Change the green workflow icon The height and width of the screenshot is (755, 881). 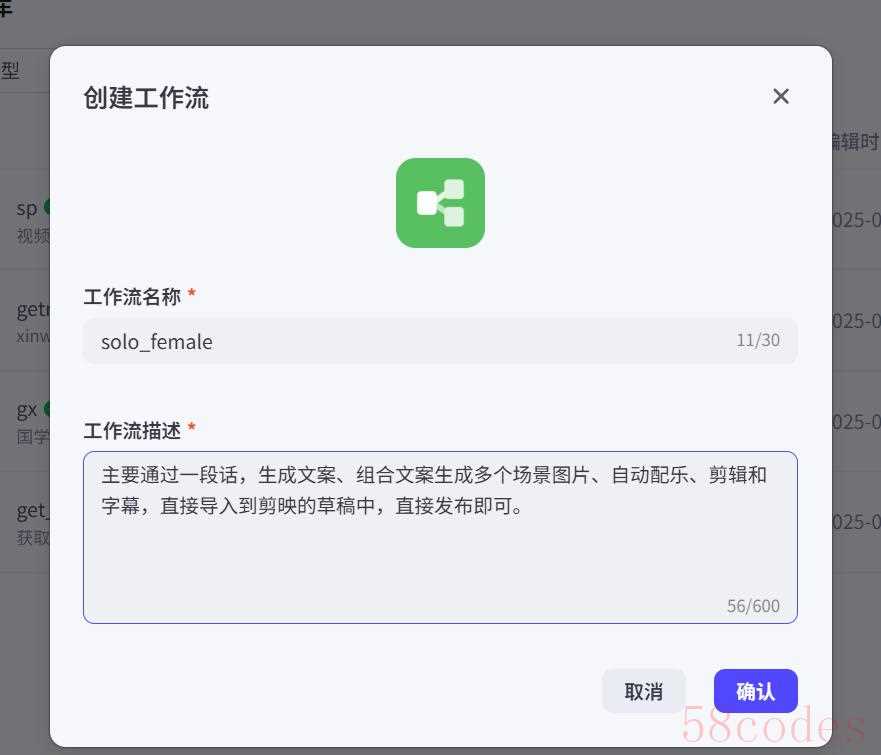tap(440, 203)
